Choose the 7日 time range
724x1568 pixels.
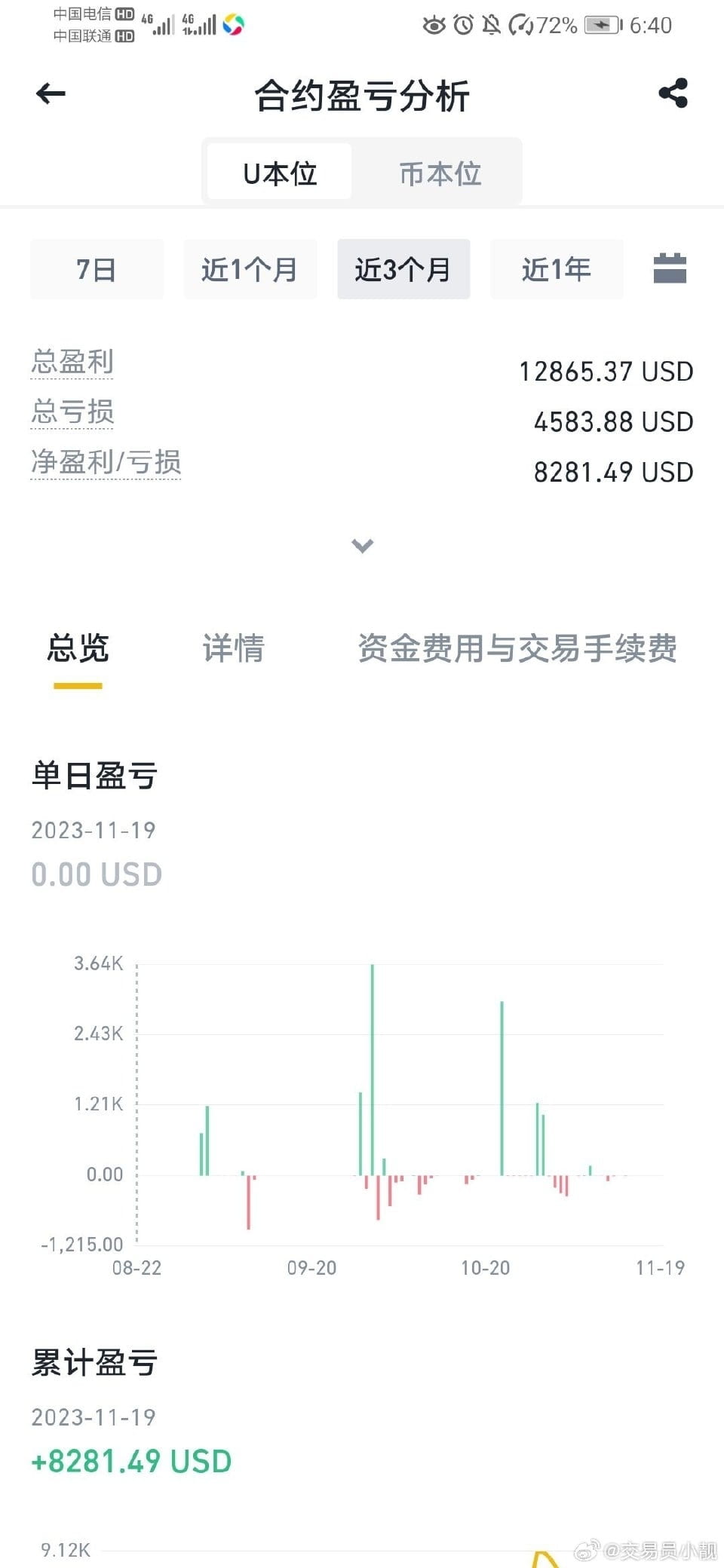pyautogui.click(x=97, y=269)
